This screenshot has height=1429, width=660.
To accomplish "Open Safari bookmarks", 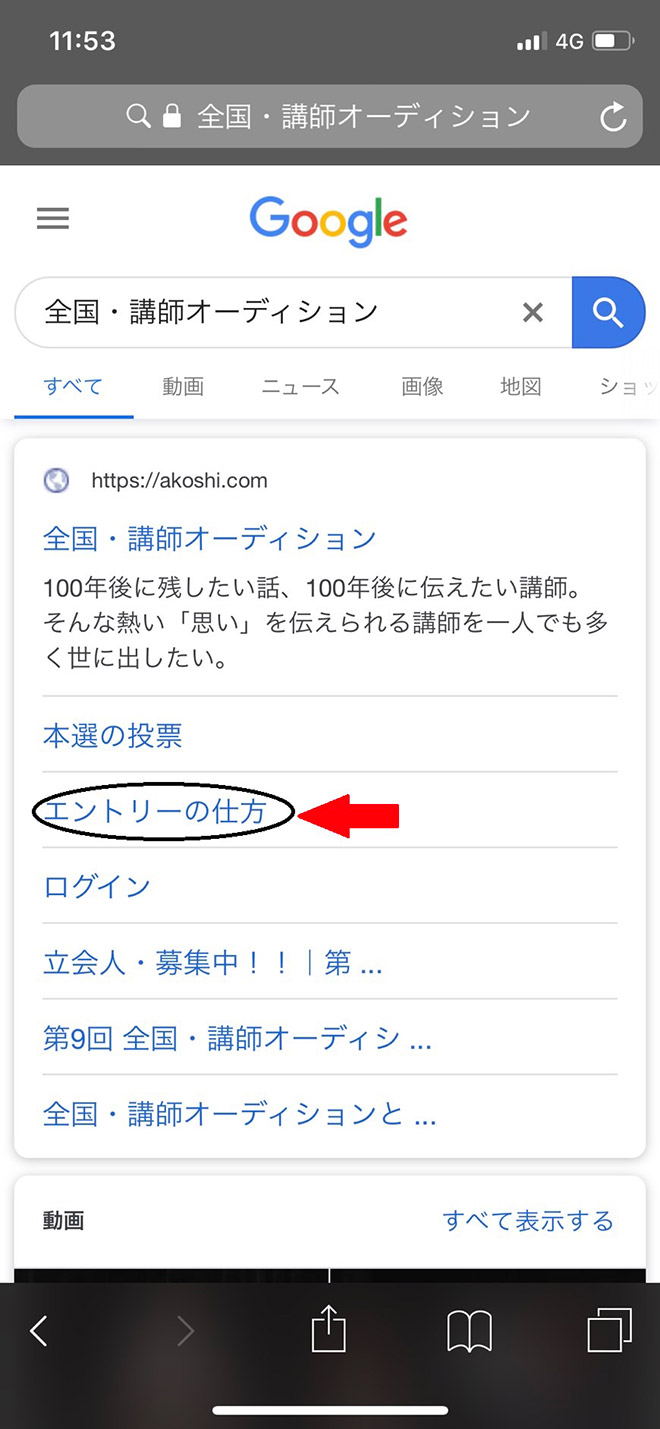I will coord(469,1331).
